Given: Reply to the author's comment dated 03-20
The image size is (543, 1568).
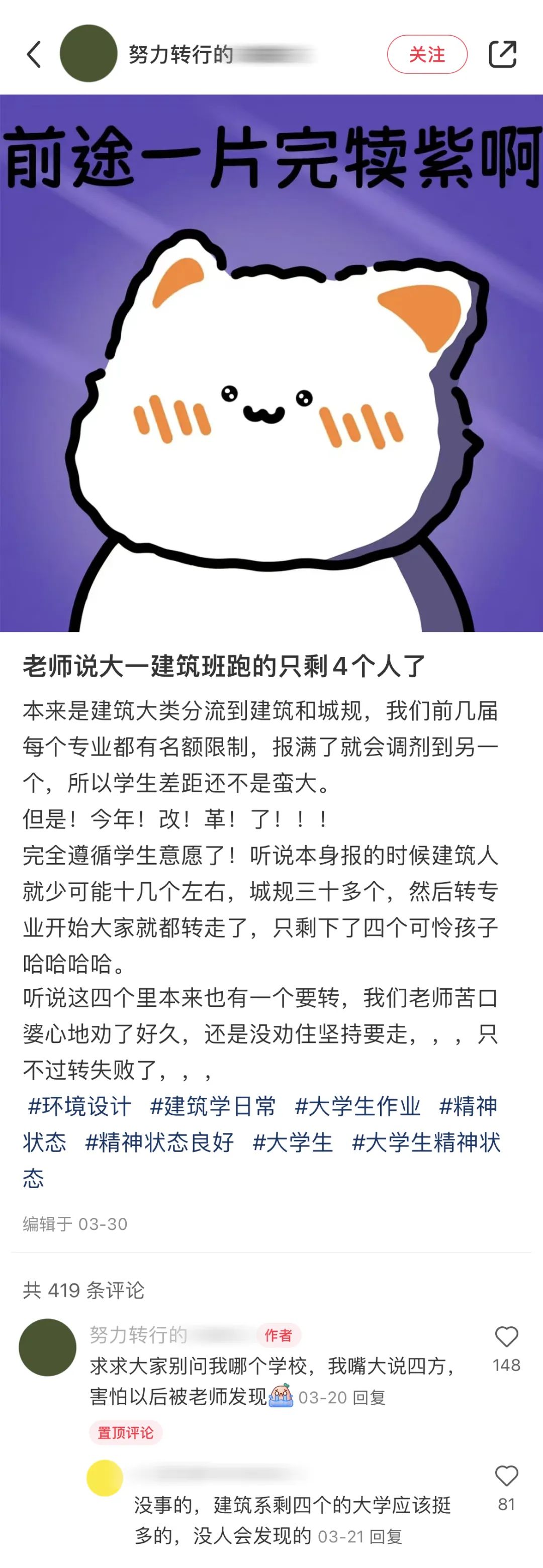Looking at the screenshot, I should (370, 1398).
